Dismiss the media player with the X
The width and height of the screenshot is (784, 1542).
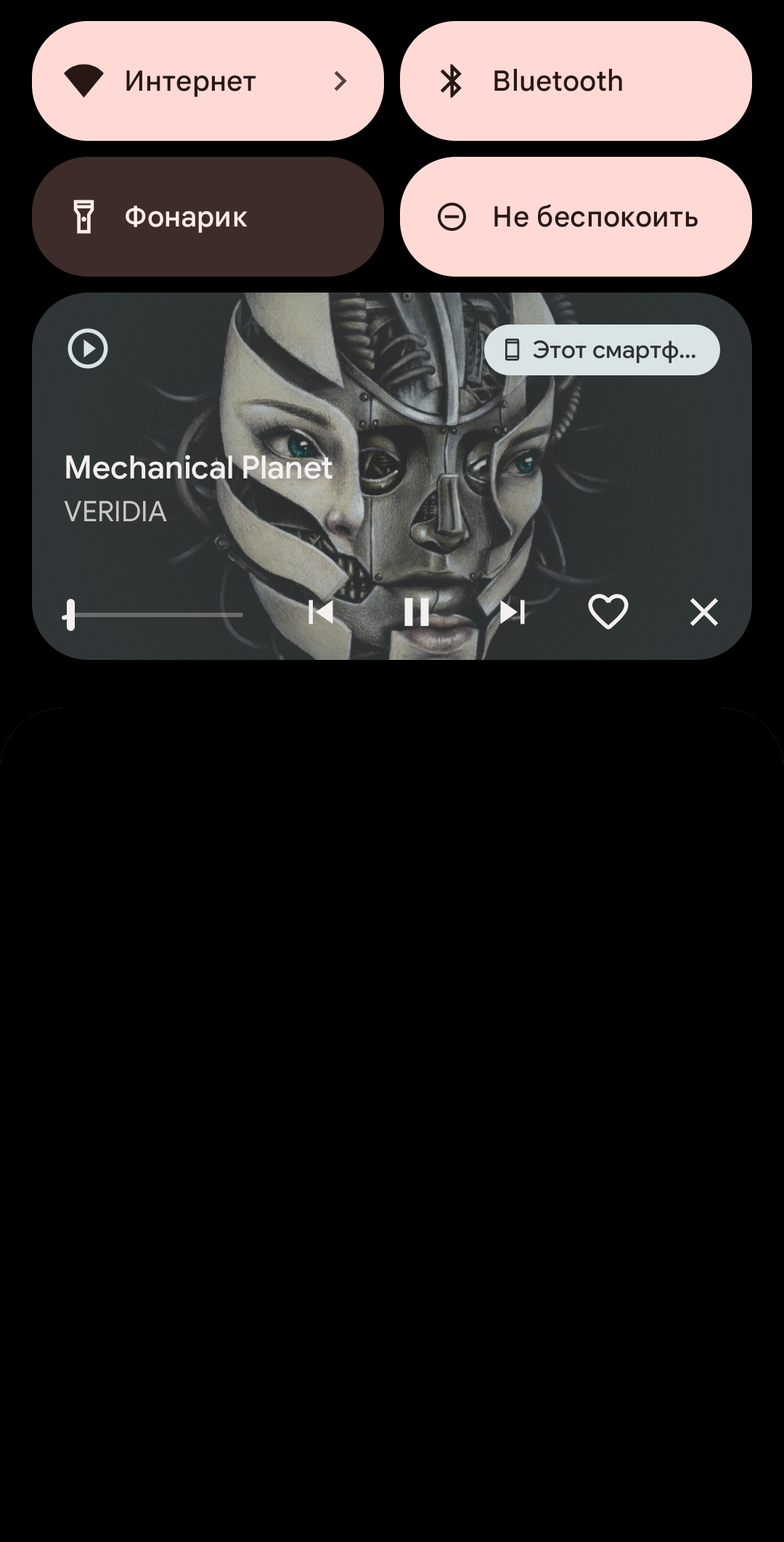[x=703, y=612]
